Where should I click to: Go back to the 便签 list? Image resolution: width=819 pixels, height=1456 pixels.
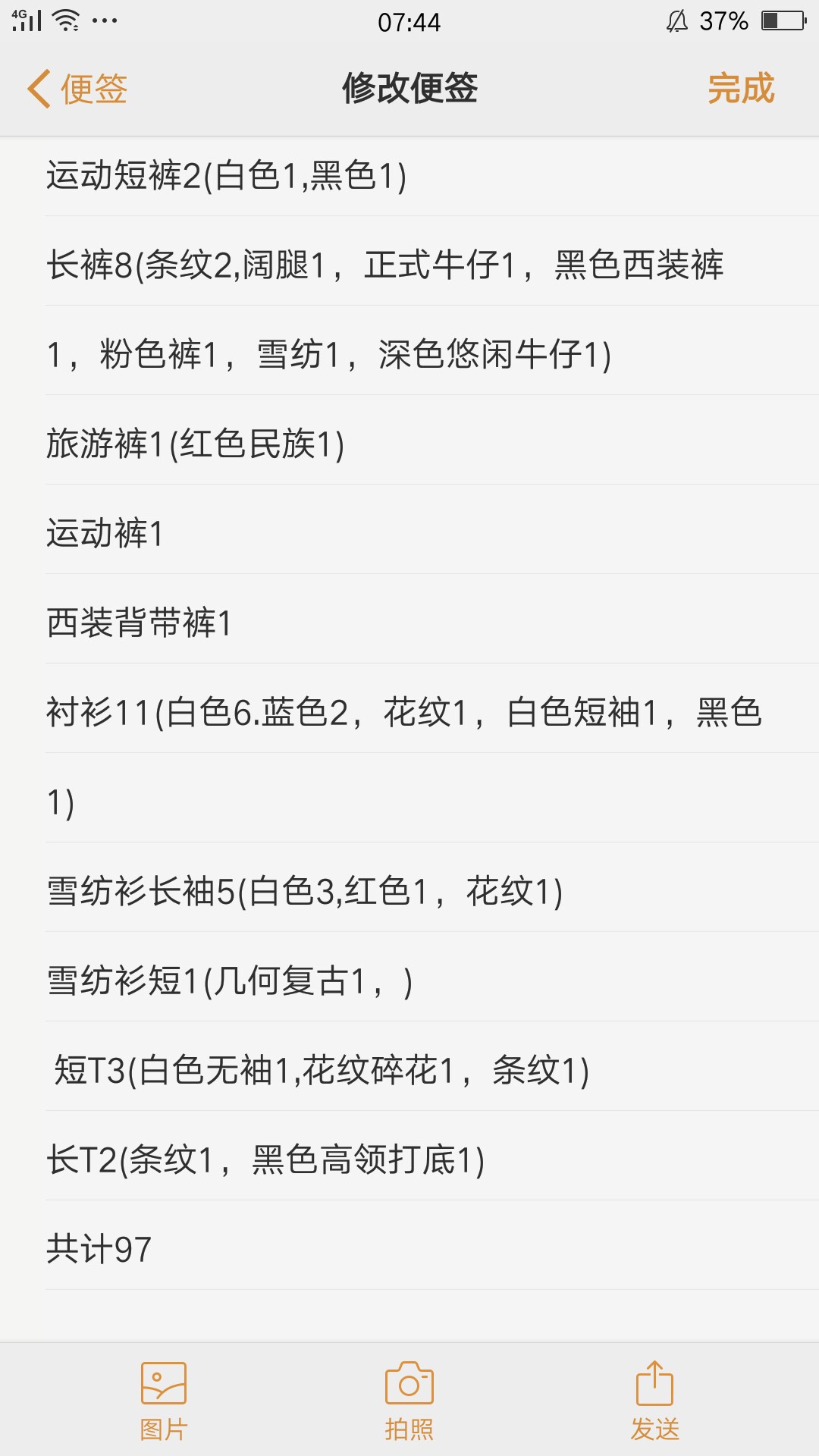(77, 89)
